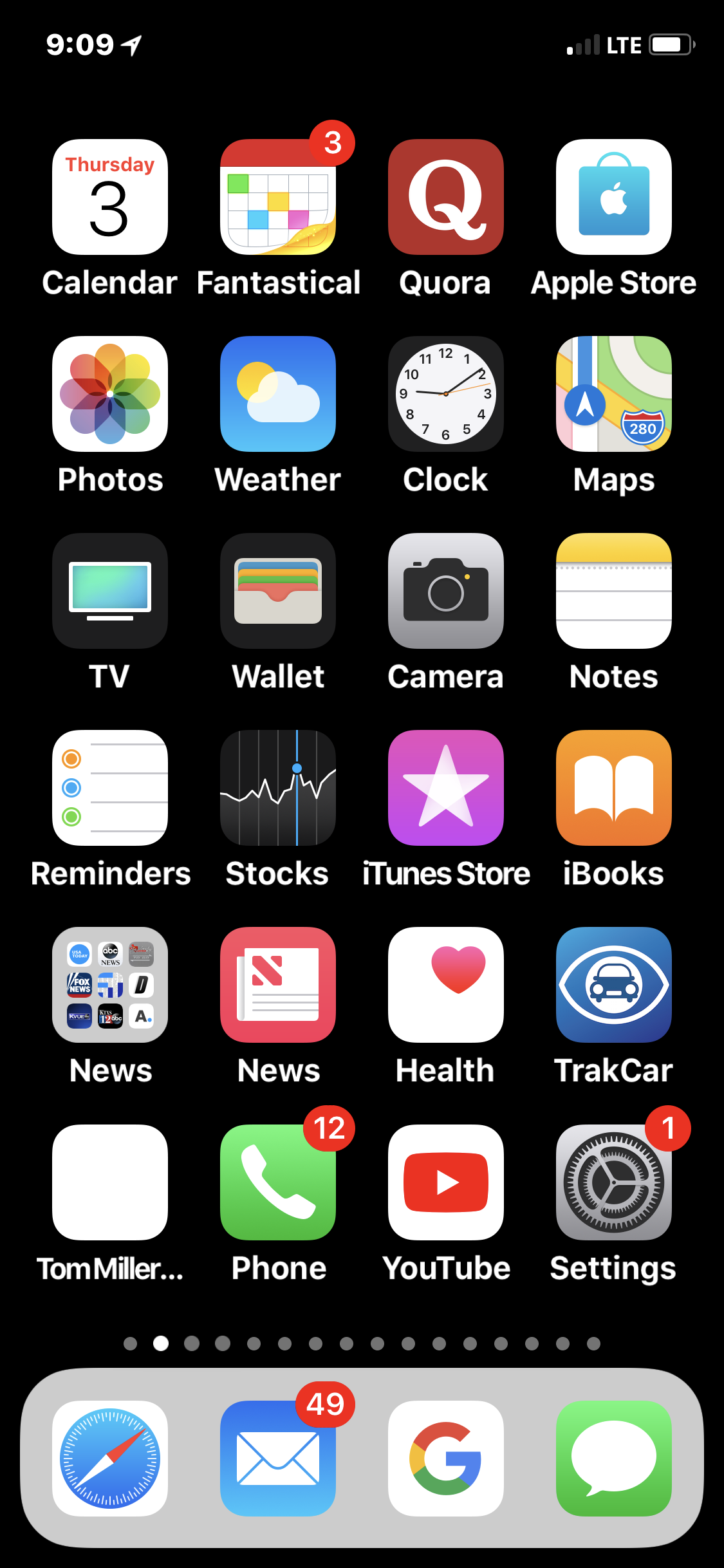Launch the Camera
Screen dimensions: 724x1568
click(x=446, y=591)
